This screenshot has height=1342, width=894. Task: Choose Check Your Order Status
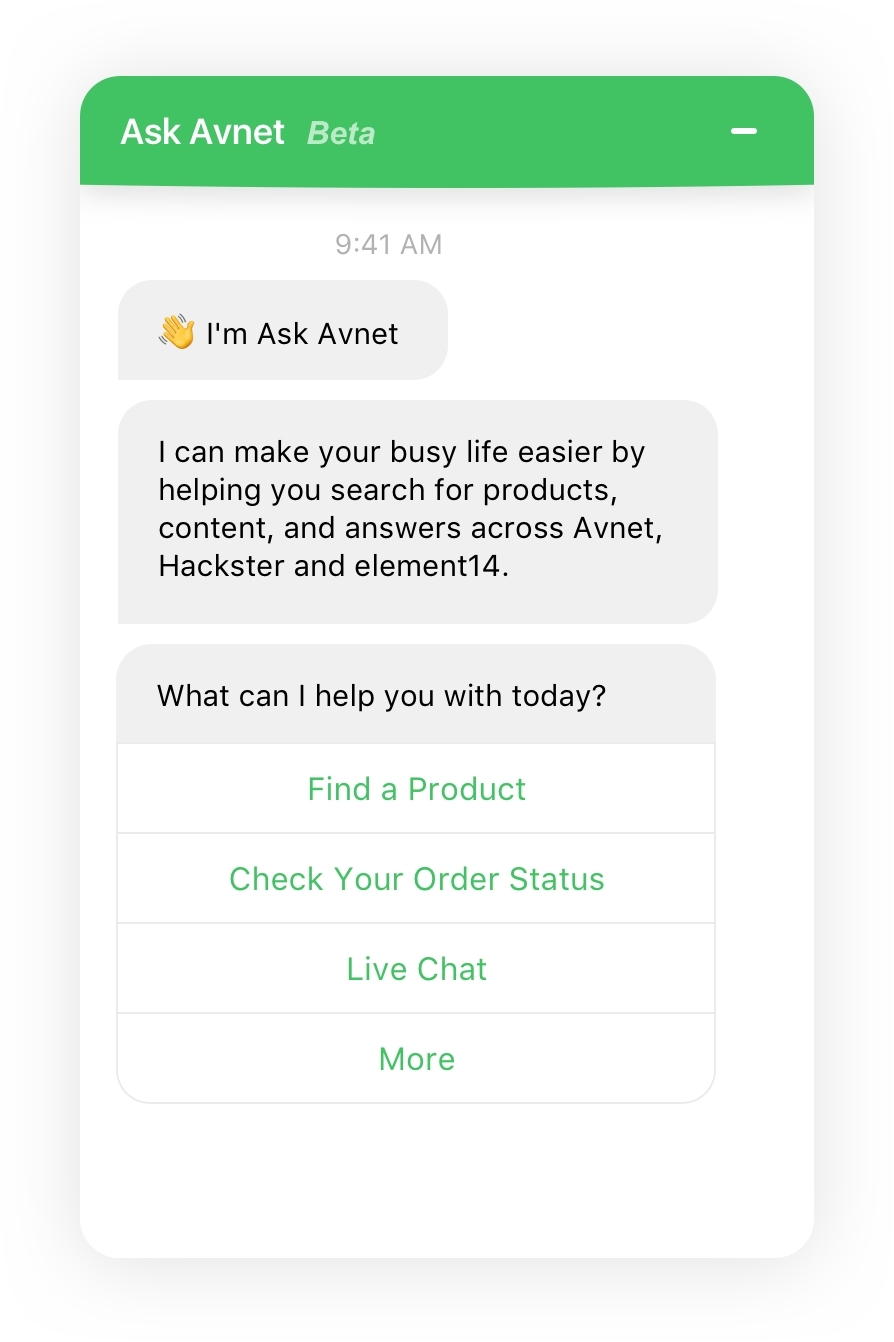416,879
